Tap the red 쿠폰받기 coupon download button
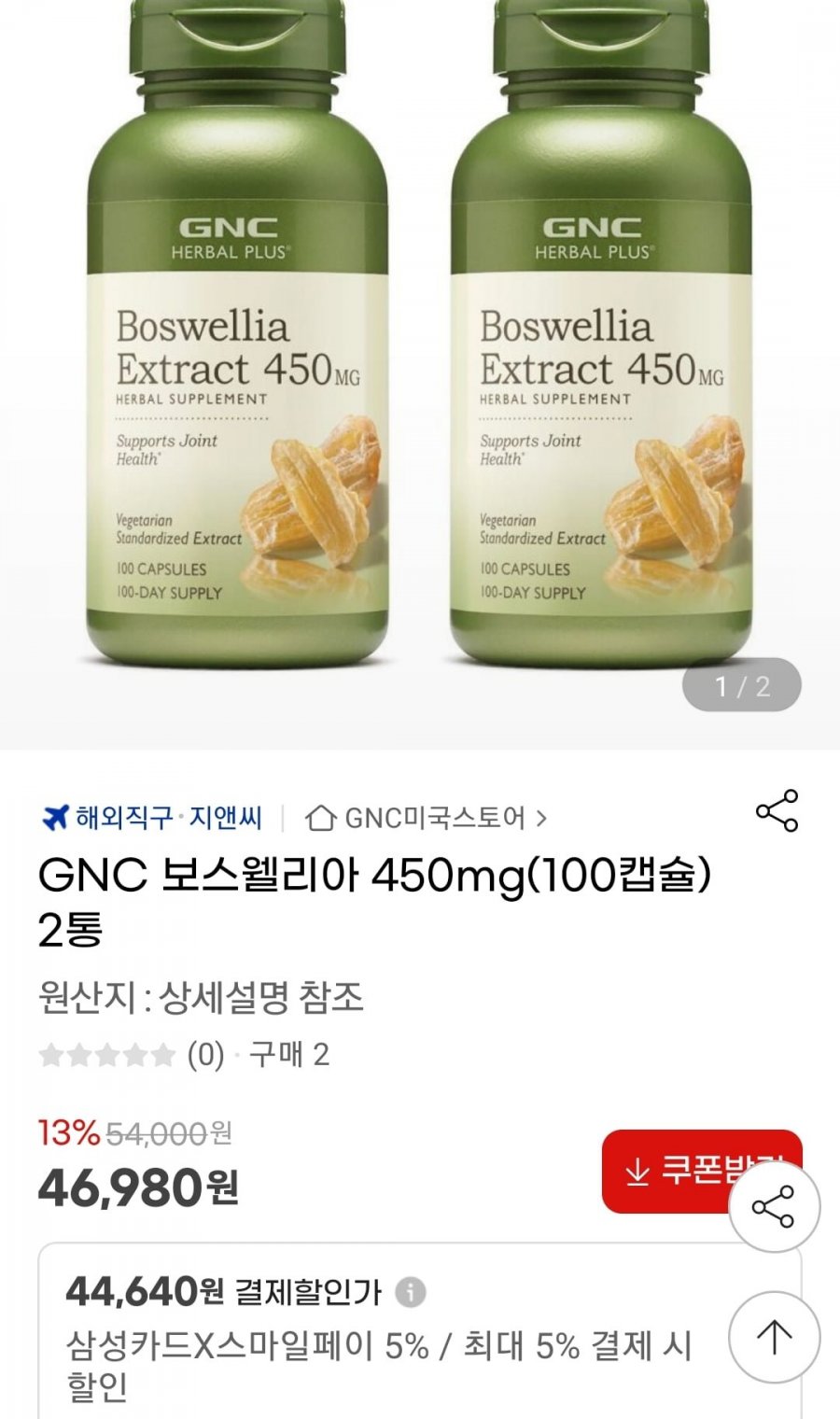 pos(672,1171)
